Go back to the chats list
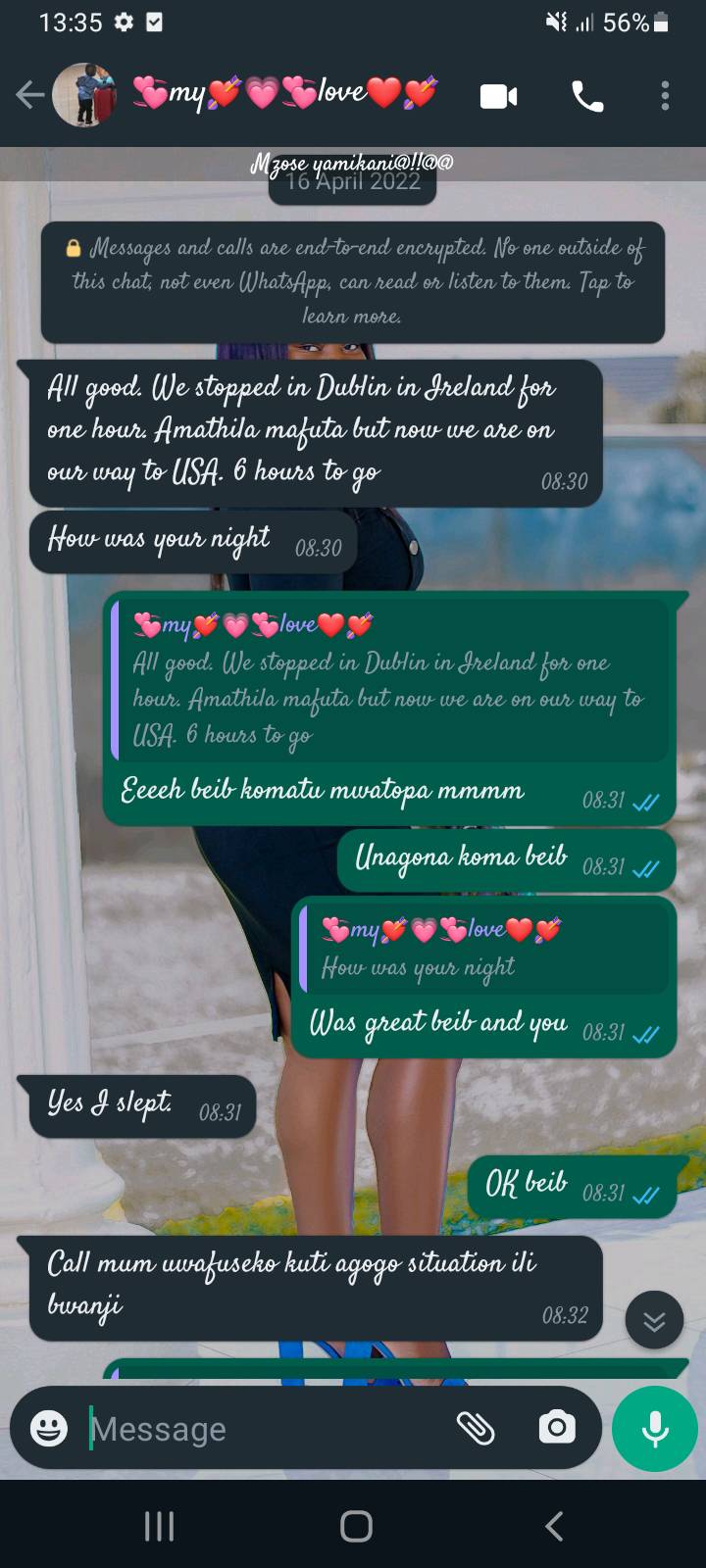706x1568 pixels. coord(30,95)
